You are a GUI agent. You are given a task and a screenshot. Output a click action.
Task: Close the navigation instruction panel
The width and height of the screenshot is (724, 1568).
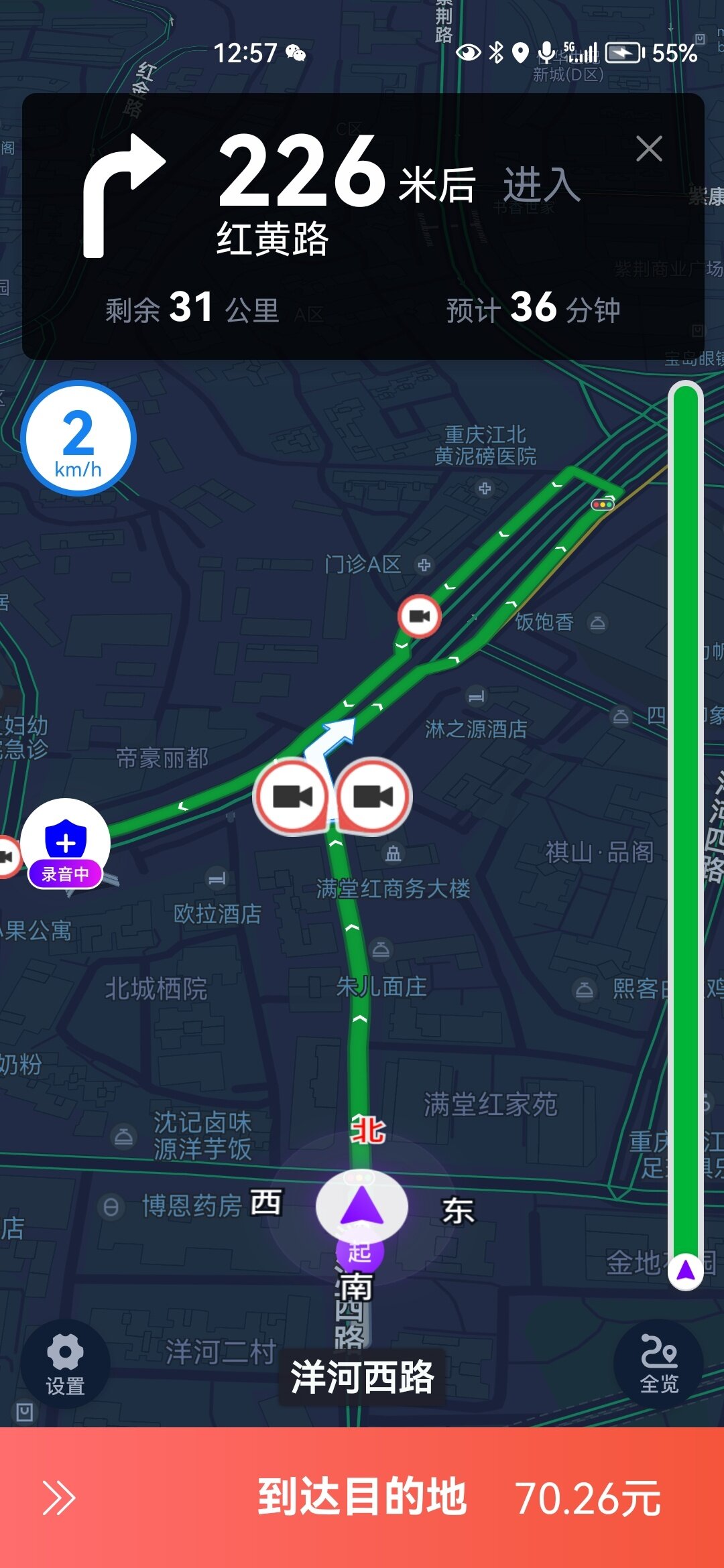coord(649,149)
